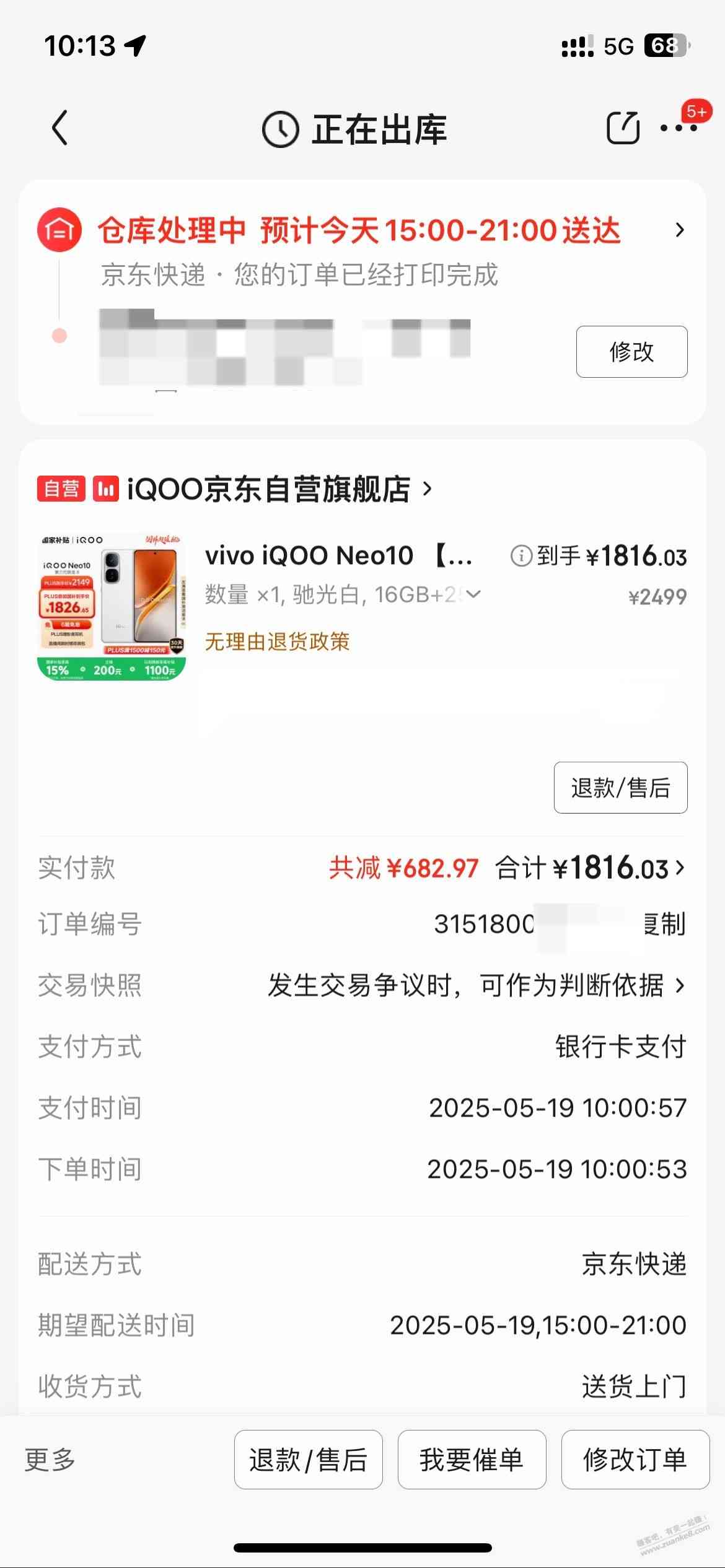Image resolution: width=725 pixels, height=1568 pixels.
Task: Expand the product spec details chevron
Action: [473, 595]
